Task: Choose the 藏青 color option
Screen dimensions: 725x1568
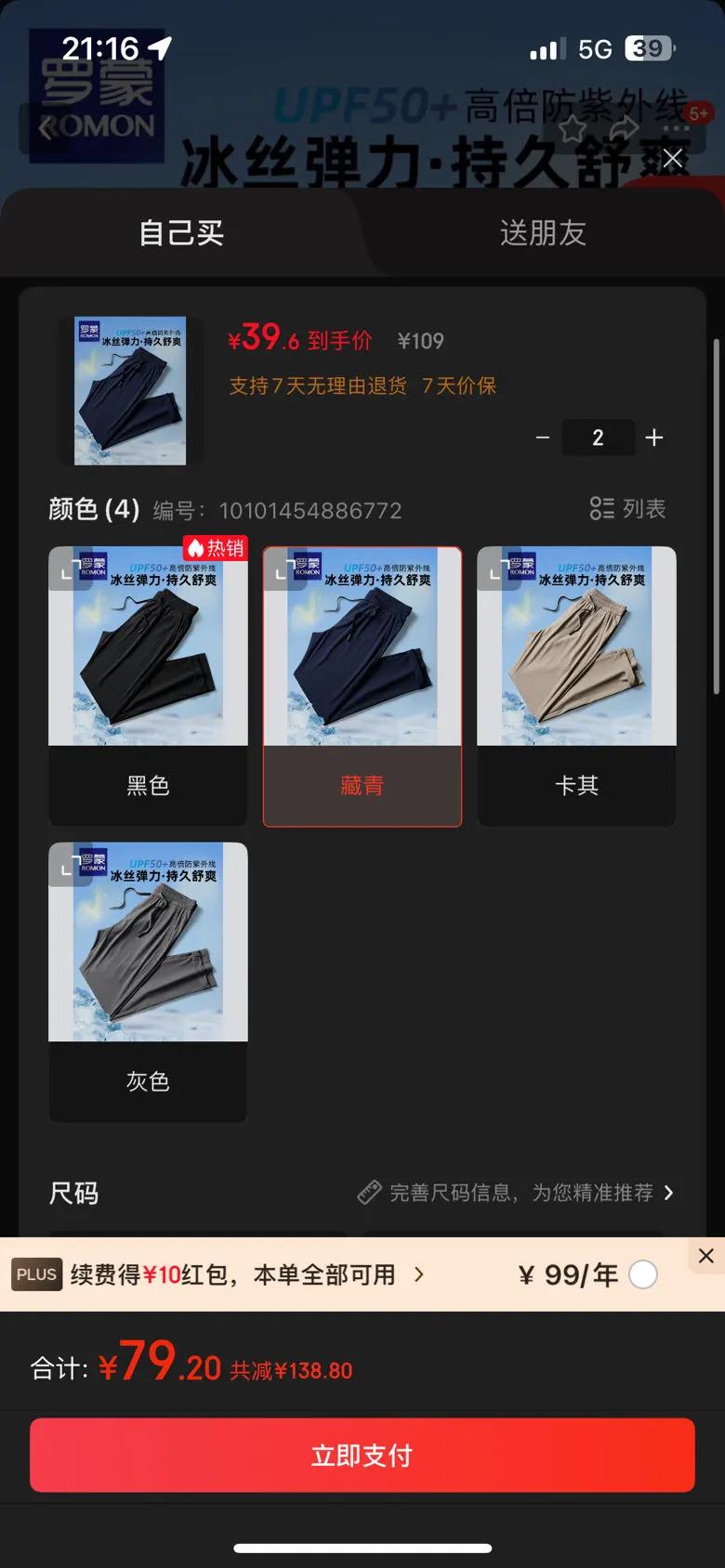Action: click(362, 686)
